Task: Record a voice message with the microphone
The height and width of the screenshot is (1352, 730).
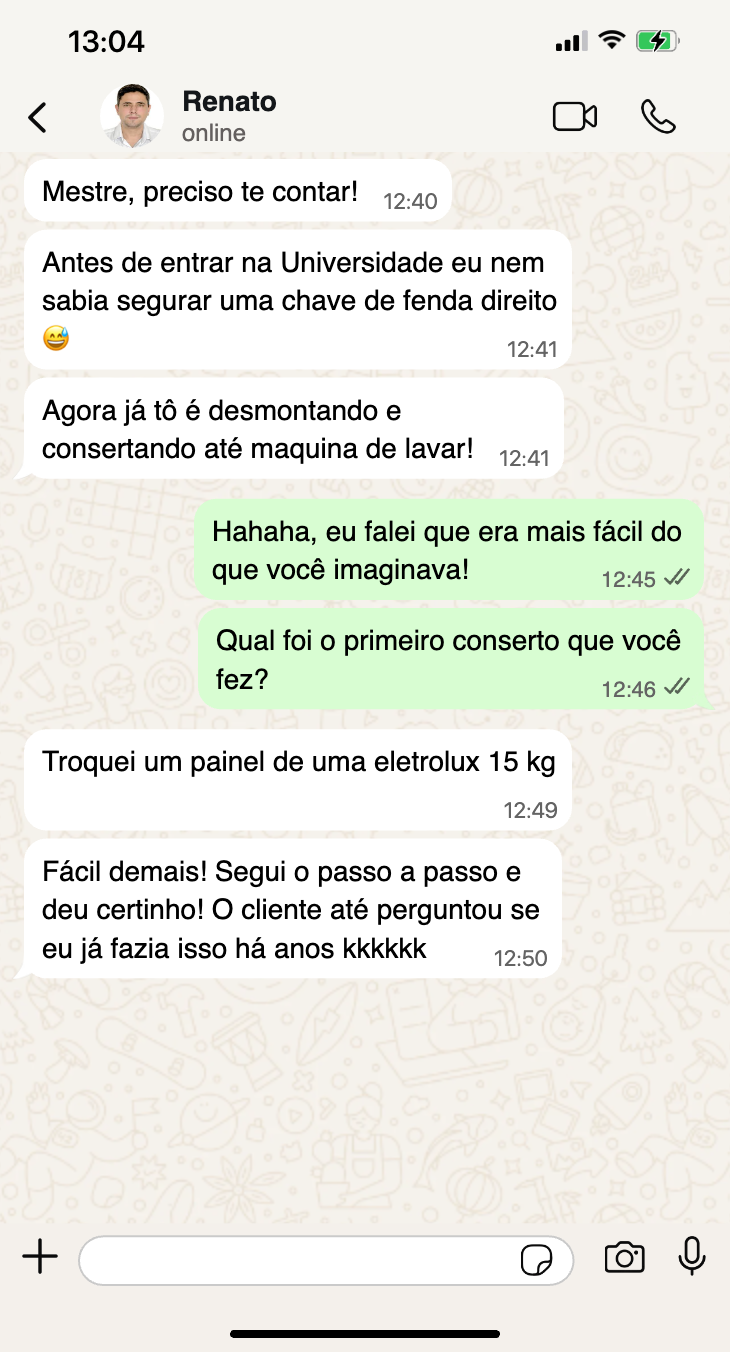Action: tap(692, 1257)
